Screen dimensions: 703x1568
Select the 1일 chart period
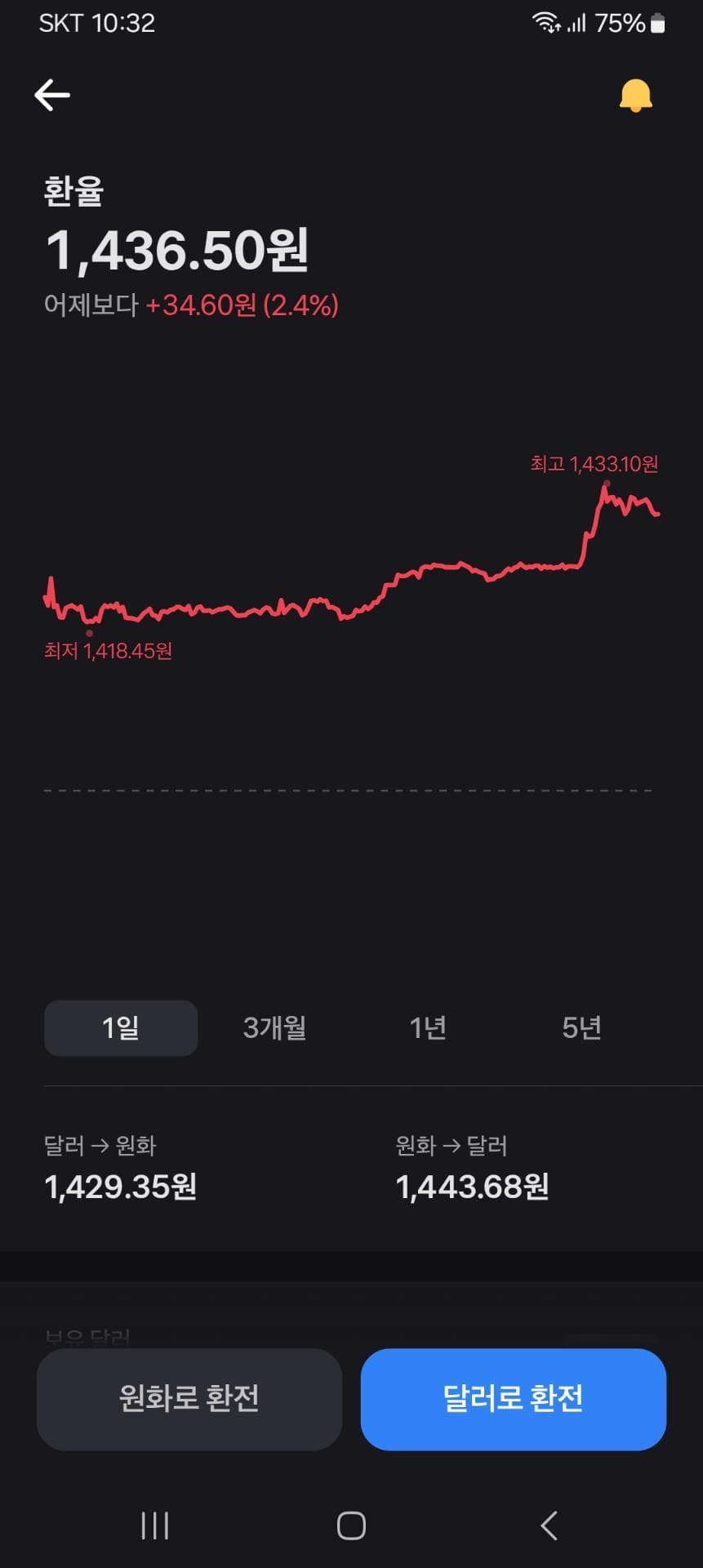click(x=121, y=1027)
